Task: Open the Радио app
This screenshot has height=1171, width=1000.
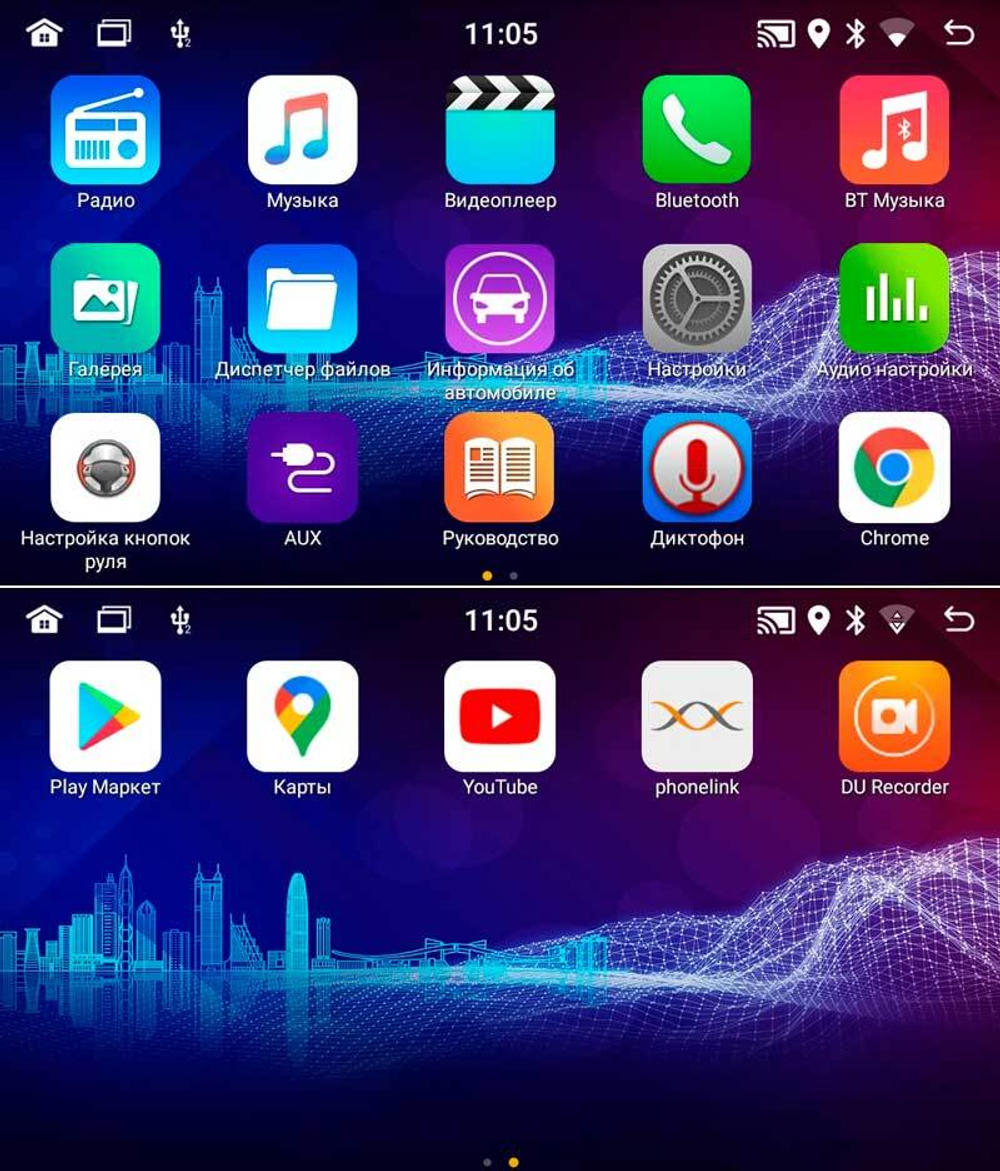Action: 105,131
